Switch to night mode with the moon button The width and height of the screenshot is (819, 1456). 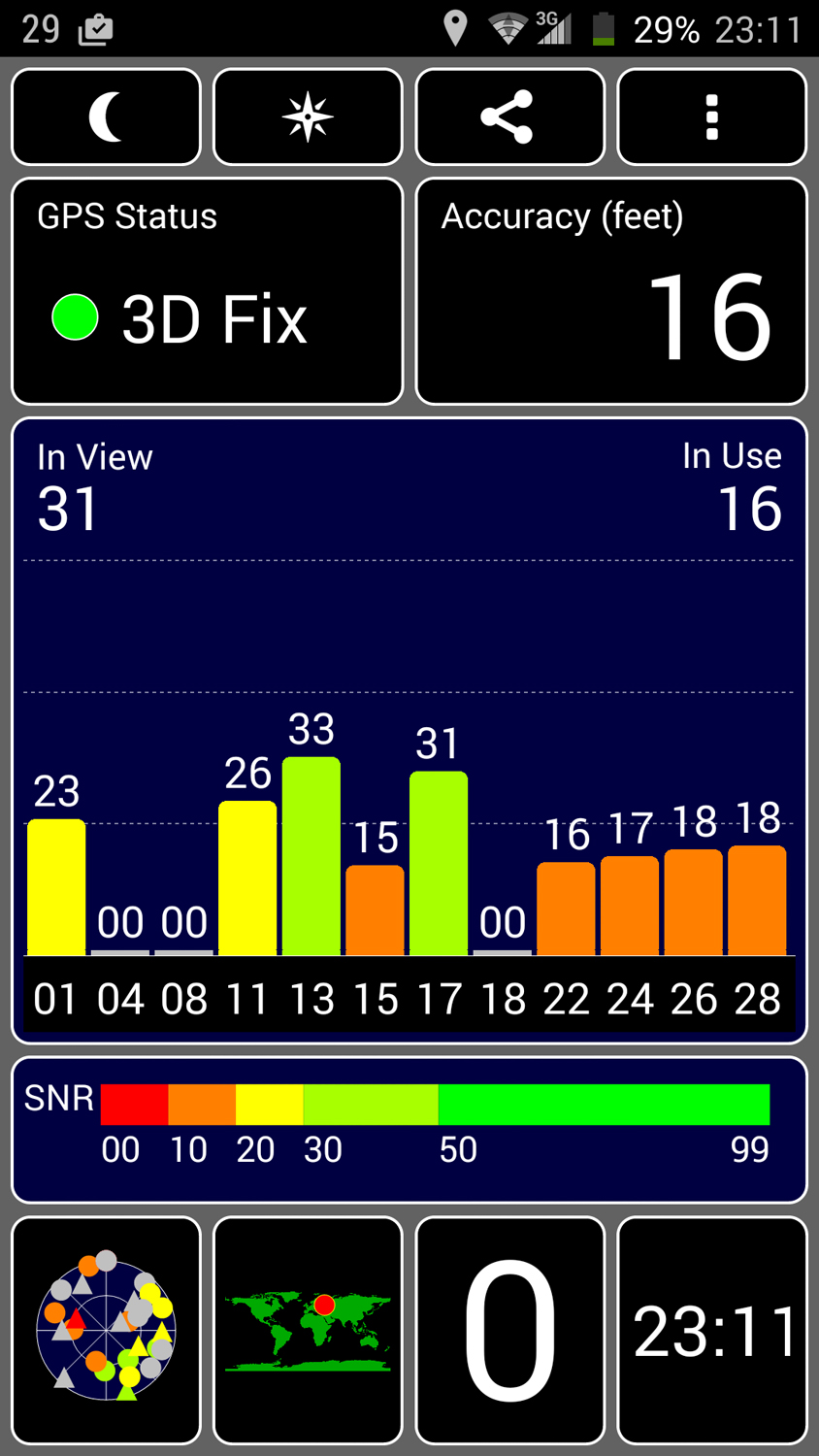pyautogui.click(x=106, y=117)
